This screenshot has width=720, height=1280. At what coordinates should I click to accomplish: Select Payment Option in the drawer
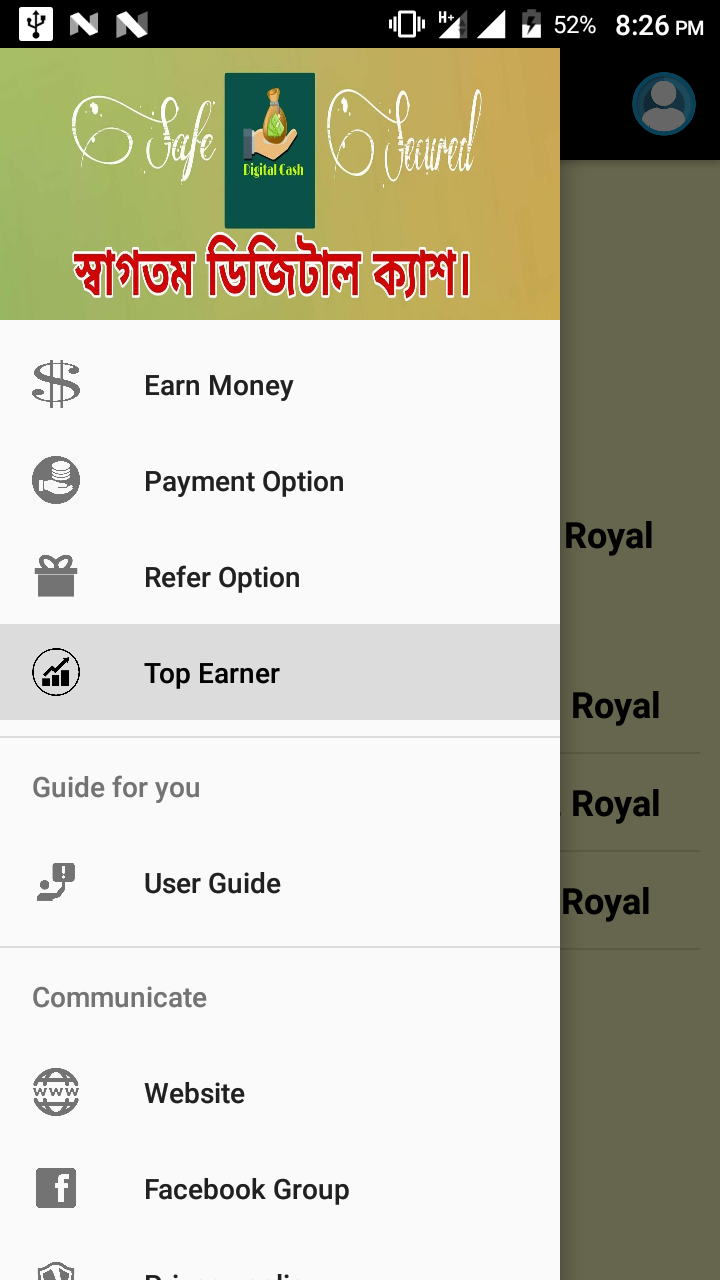(243, 482)
